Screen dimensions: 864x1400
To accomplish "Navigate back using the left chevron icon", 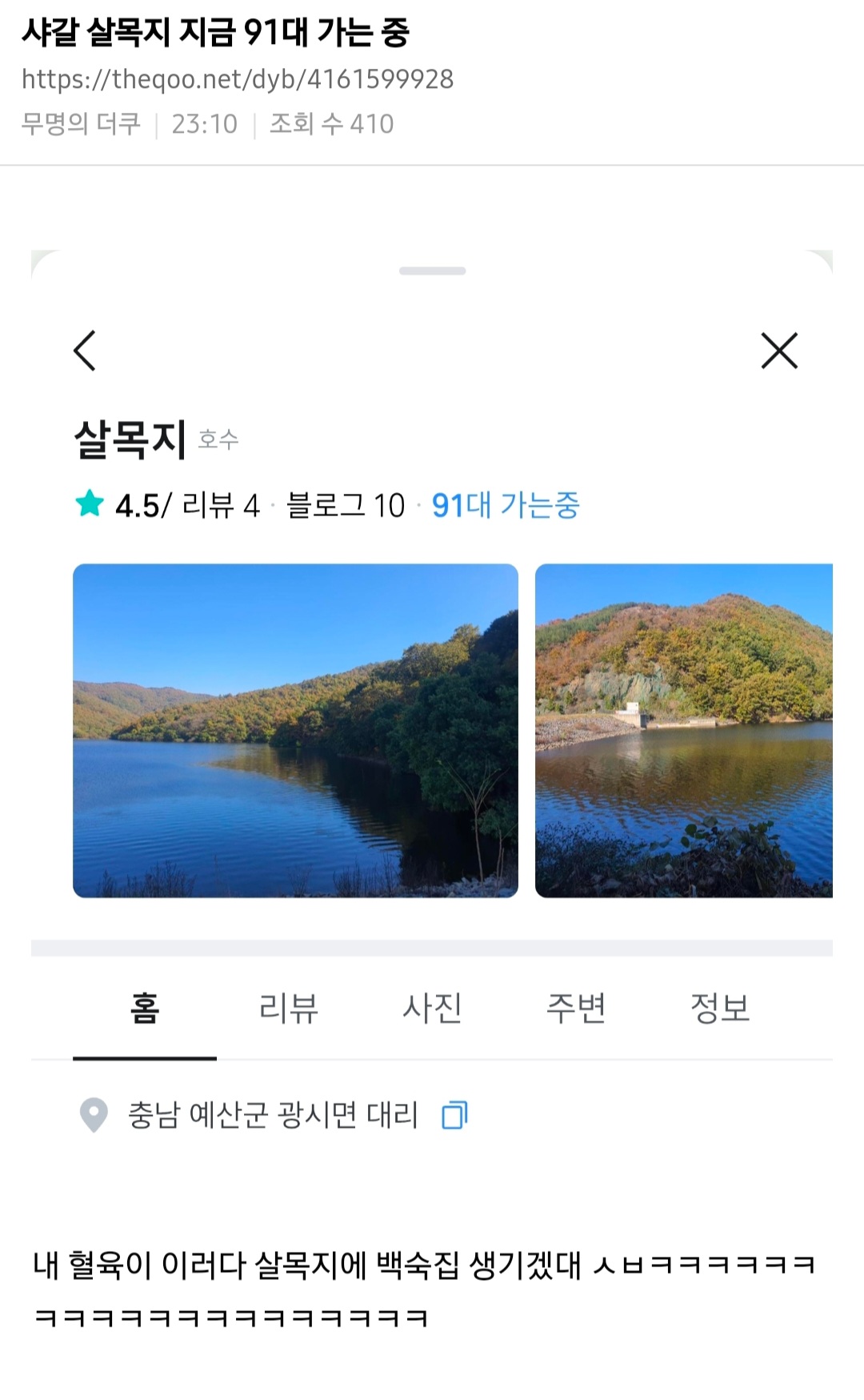I will point(85,349).
